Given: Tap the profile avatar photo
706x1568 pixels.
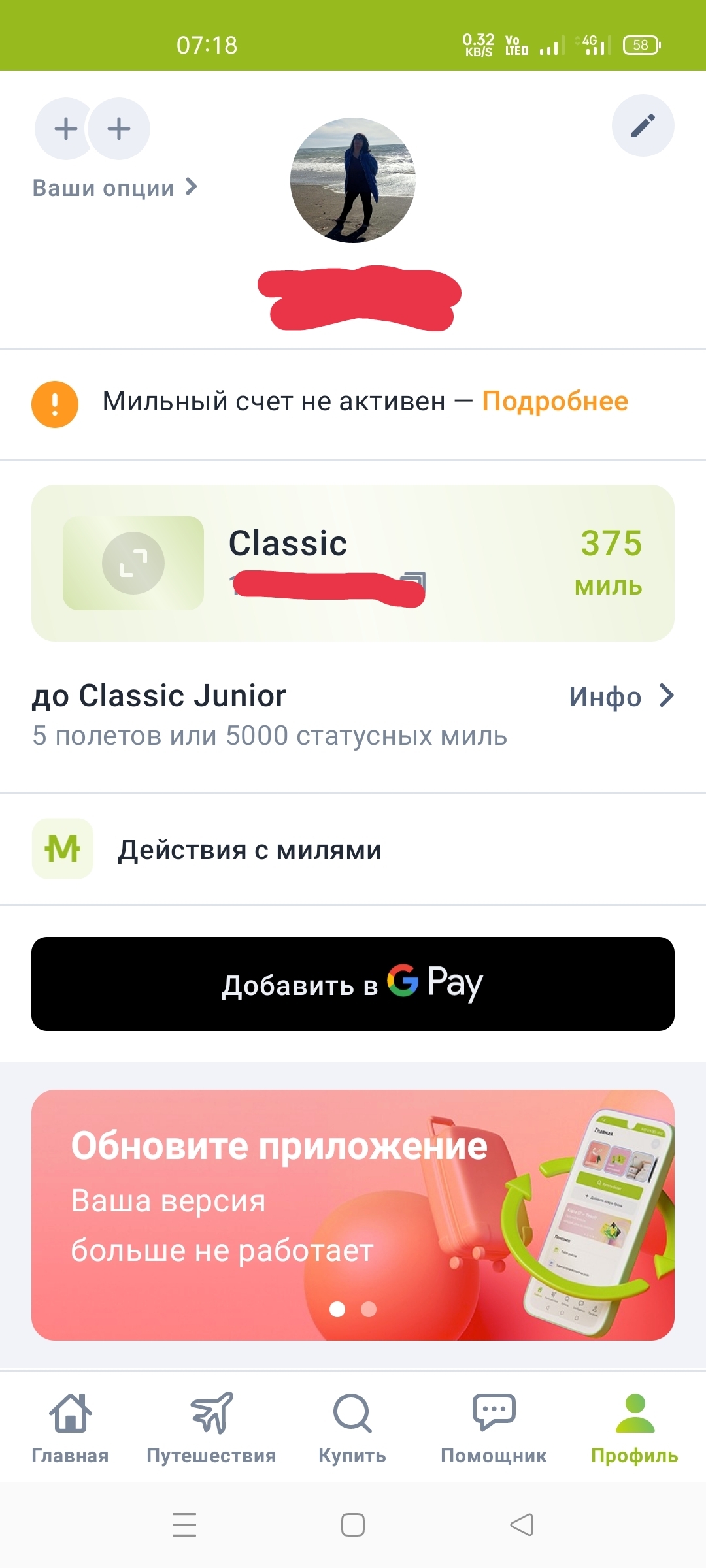Looking at the screenshot, I should tap(353, 180).
